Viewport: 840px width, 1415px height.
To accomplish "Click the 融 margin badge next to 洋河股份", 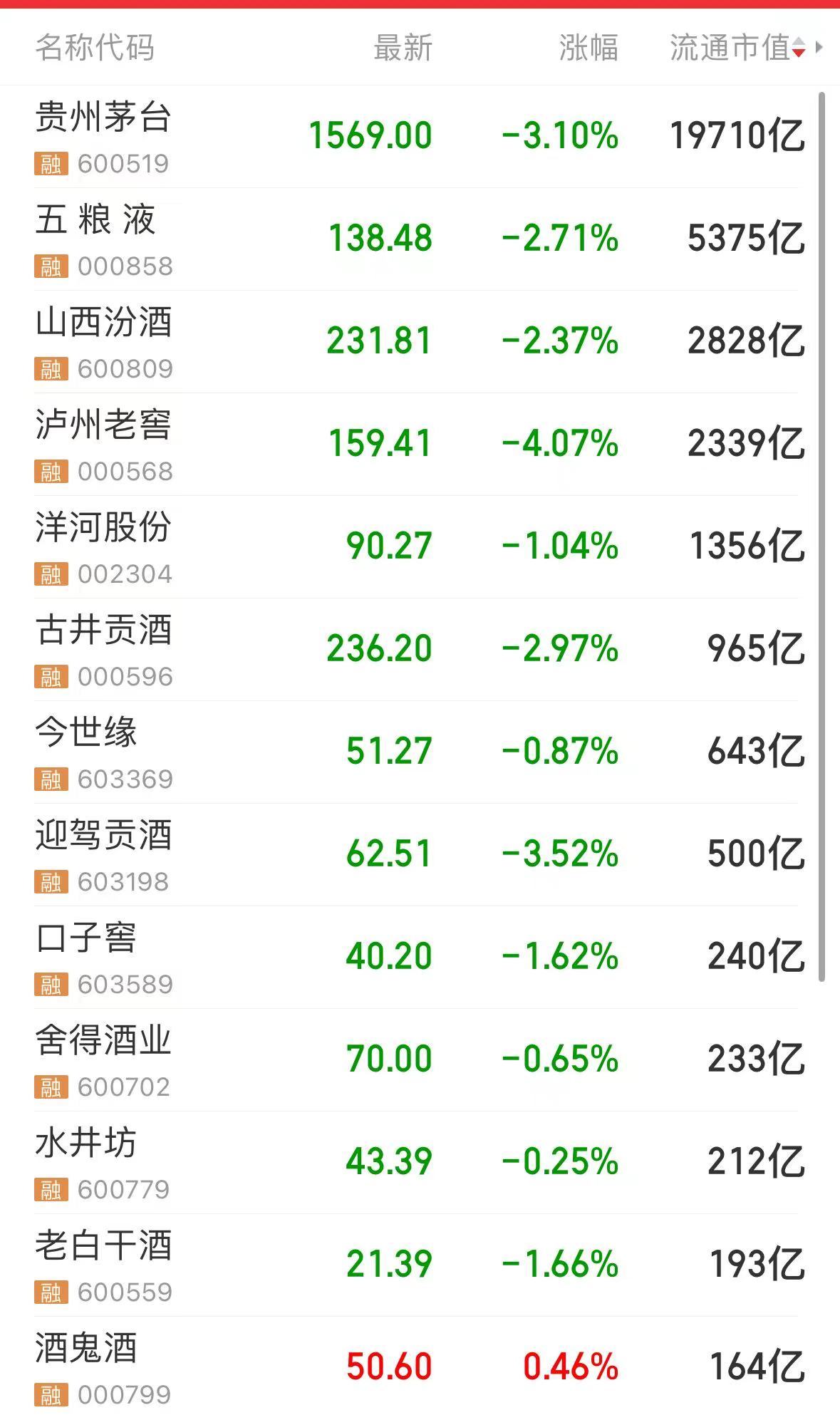I will (x=49, y=574).
